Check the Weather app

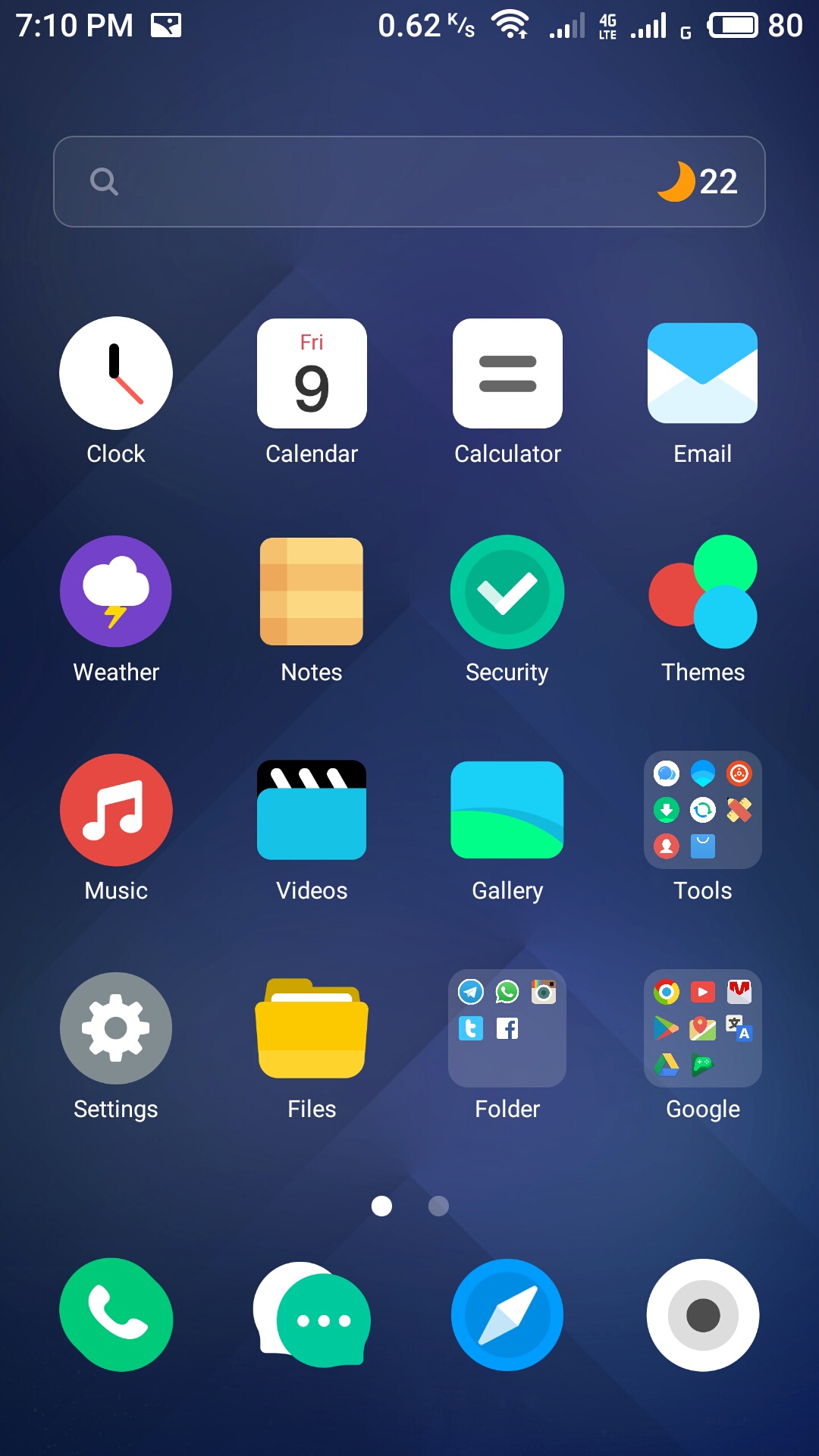115,591
